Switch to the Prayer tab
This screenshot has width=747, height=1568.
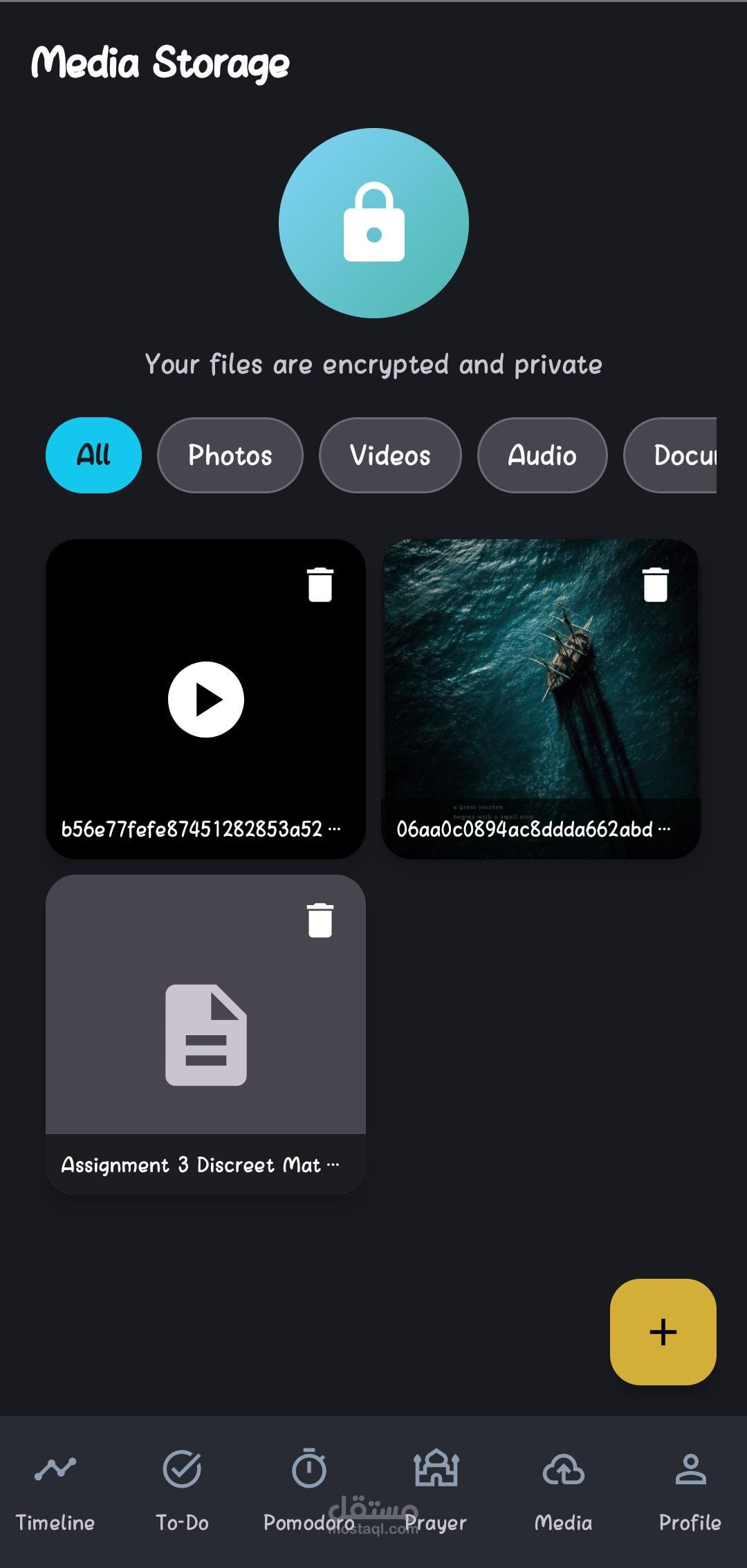[436, 1488]
